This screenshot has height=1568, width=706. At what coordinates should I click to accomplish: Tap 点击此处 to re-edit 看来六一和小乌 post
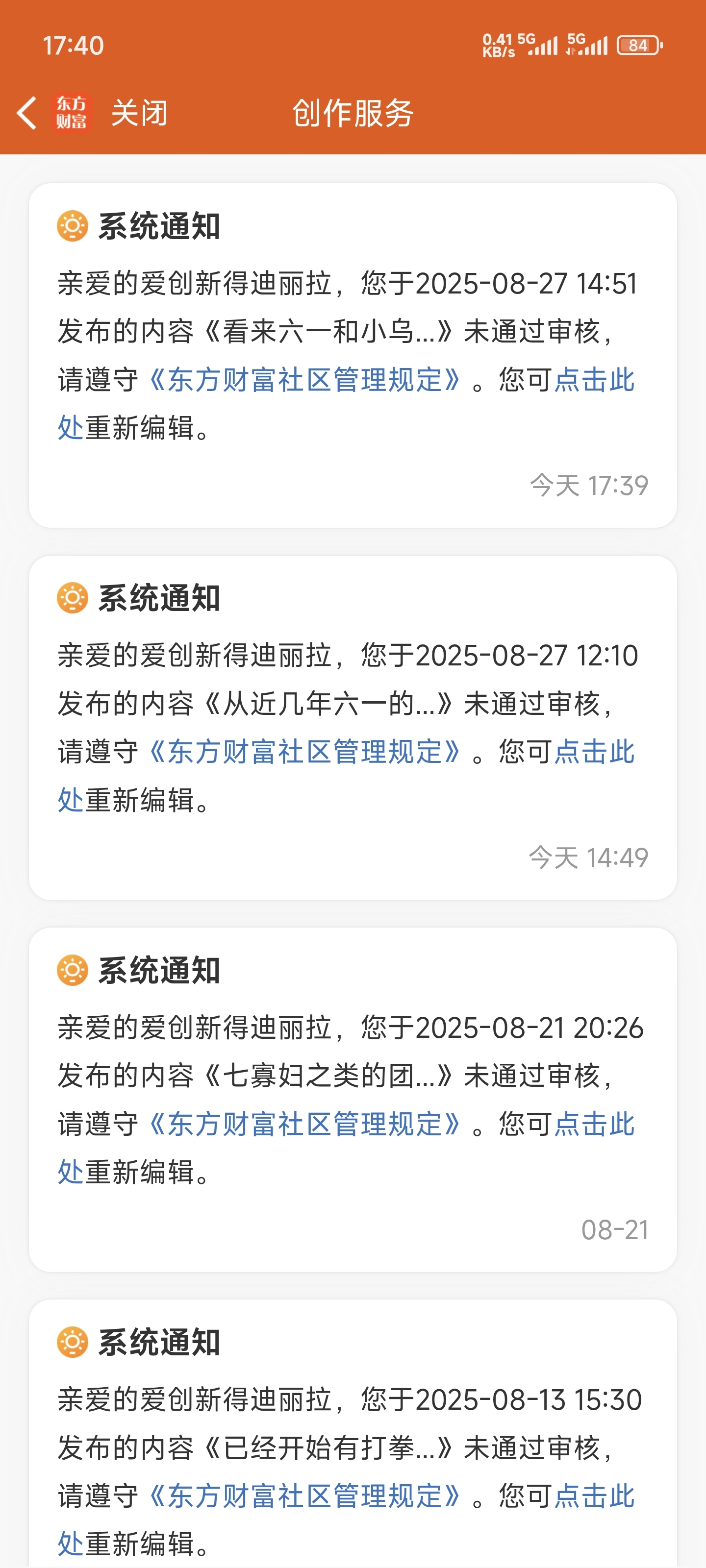point(594,380)
